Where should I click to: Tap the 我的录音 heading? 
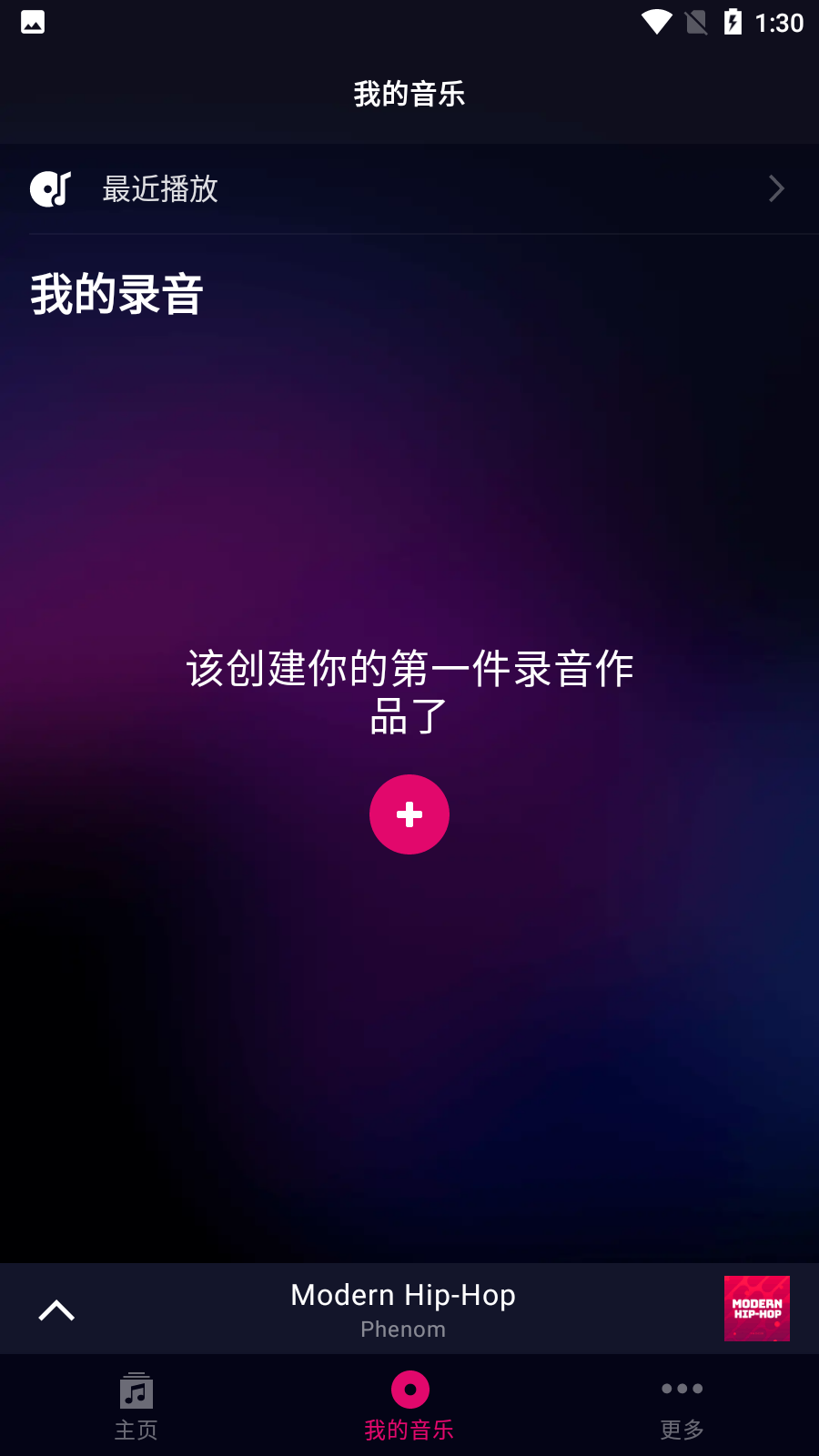tap(115, 293)
